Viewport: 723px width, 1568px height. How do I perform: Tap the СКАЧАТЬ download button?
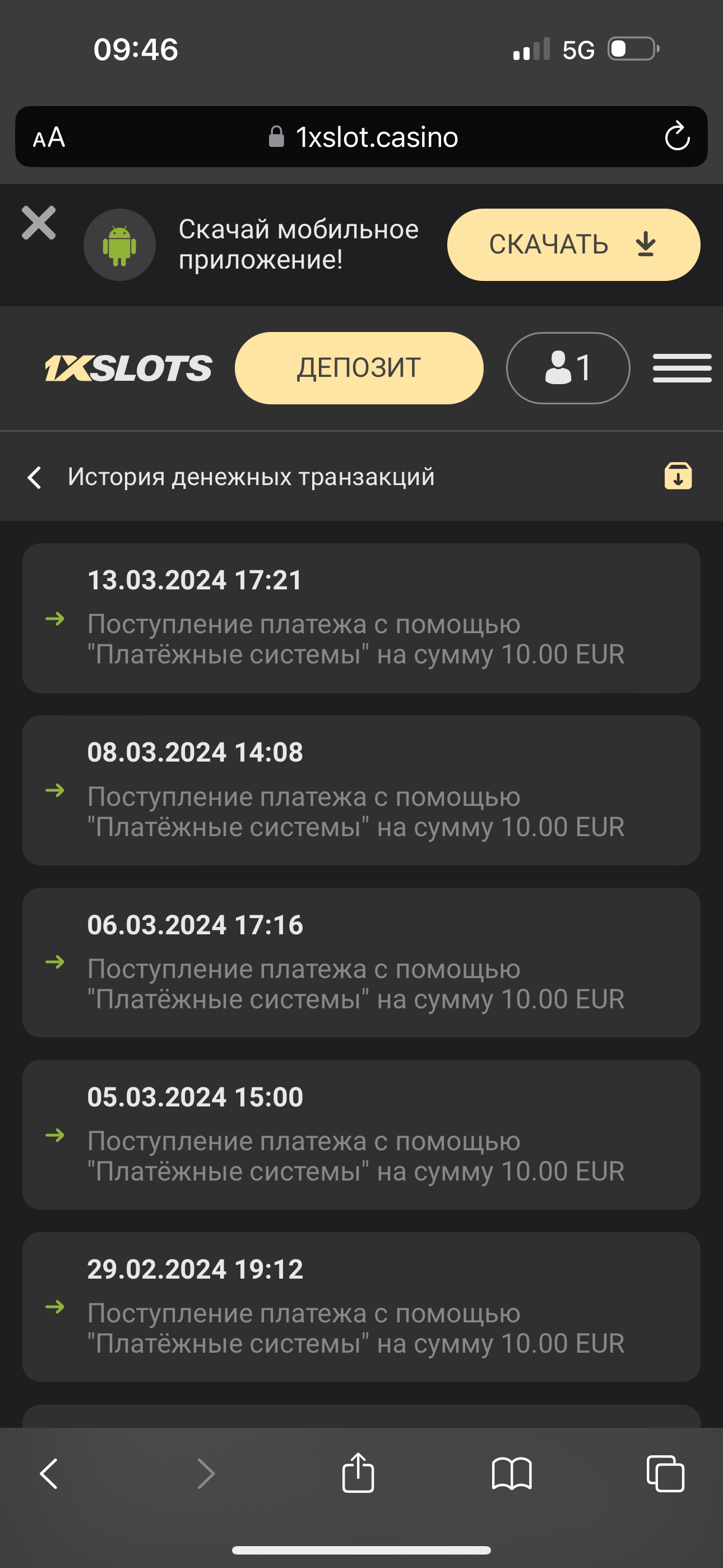tap(573, 245)
